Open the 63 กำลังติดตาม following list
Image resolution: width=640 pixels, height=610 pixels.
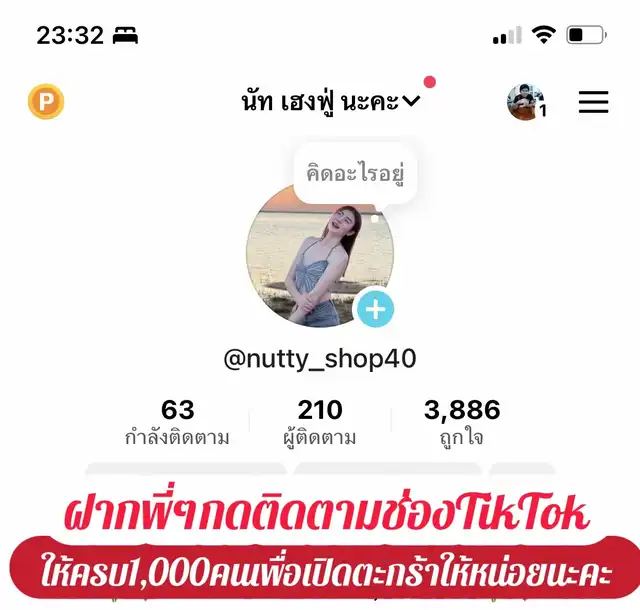177,423
